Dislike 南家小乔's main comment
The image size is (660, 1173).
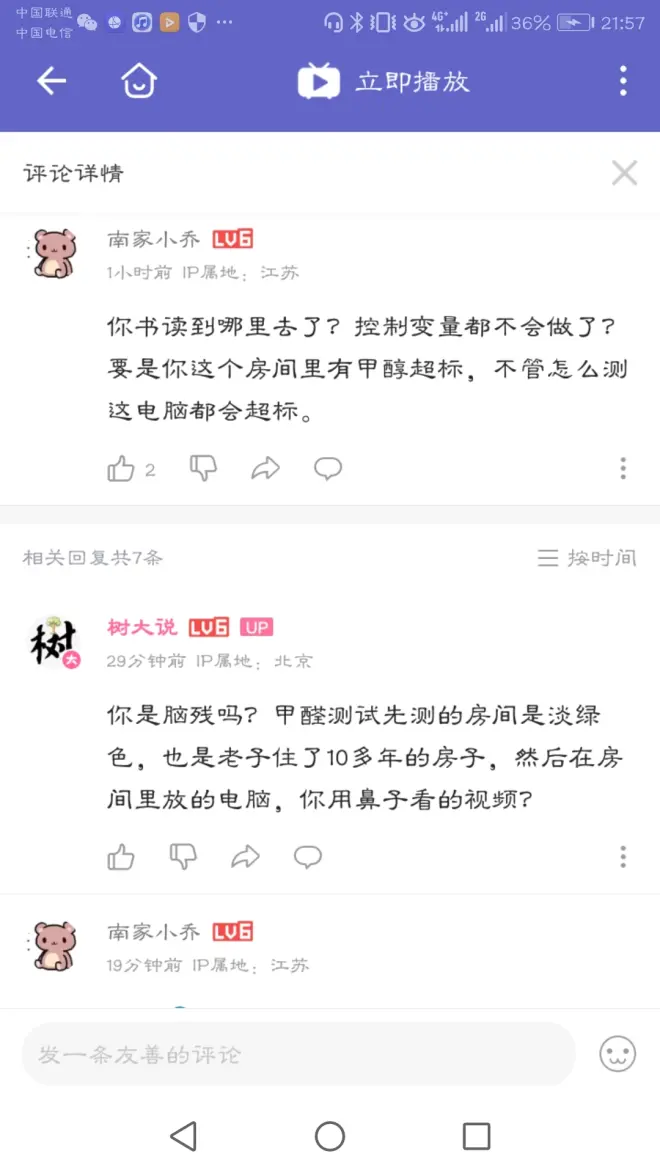coord(203,468)
